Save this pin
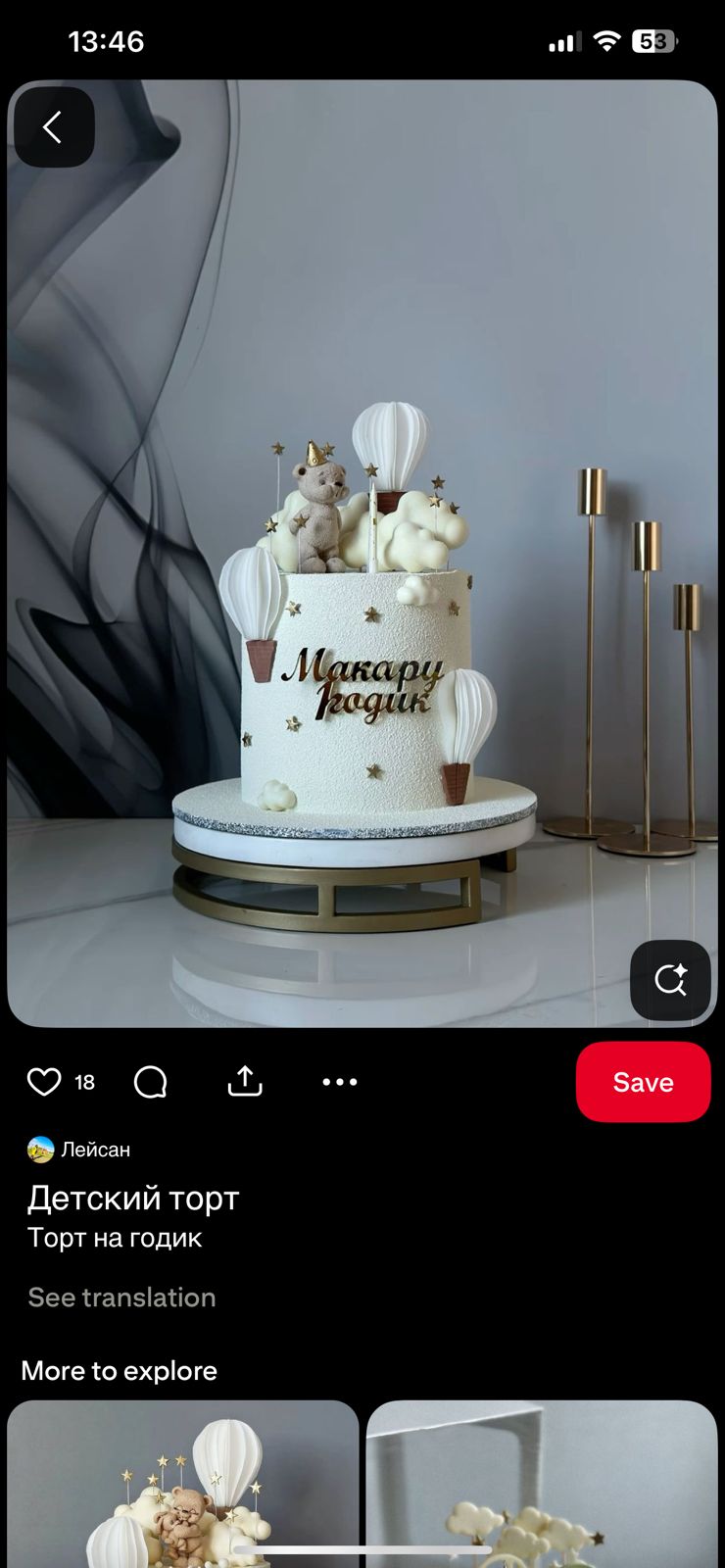Screen dimensions: 725x1568 [x=643, y=1082]
